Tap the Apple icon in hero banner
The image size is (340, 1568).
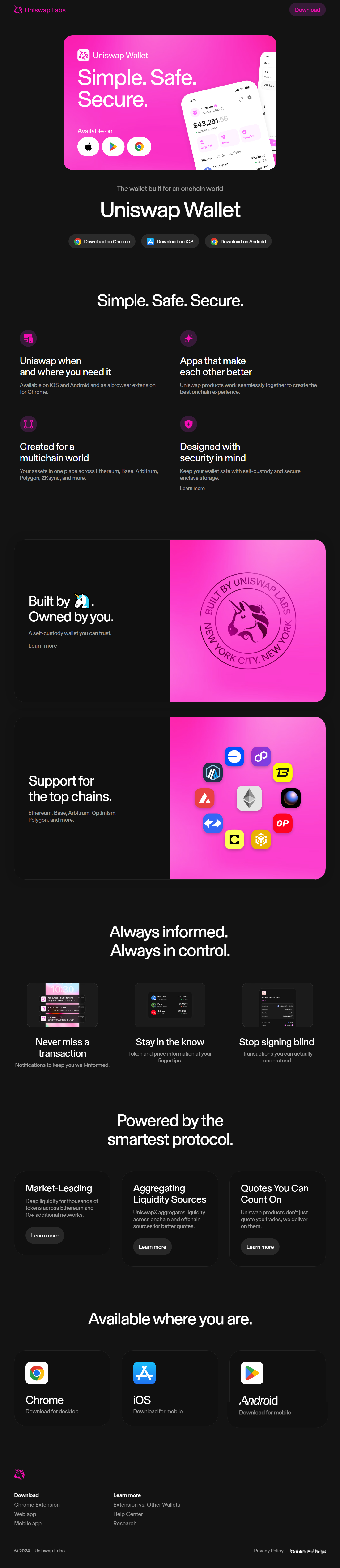click(x=88, y=147)
